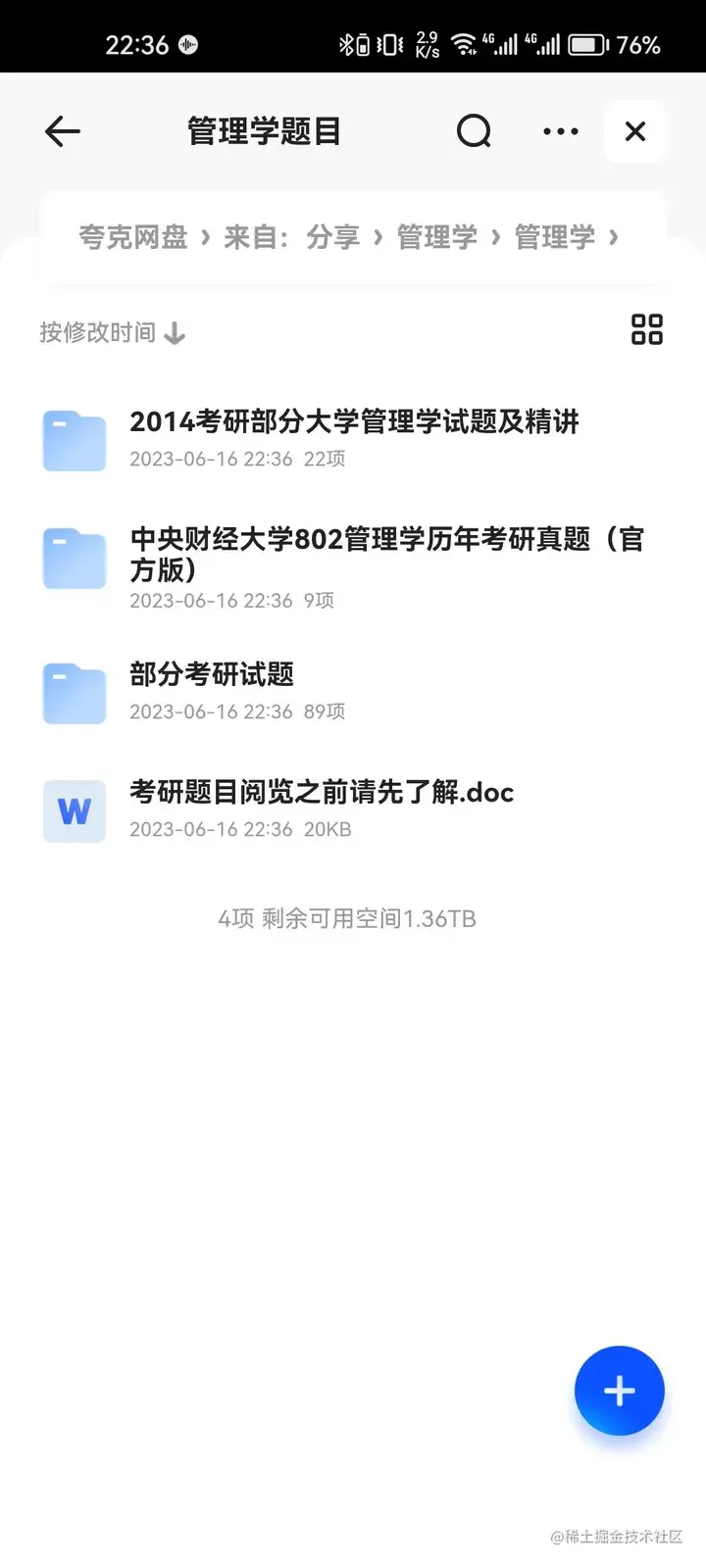Change sort order 按修改时间
The image size is (706, 1568).
[x=112, y=333]
